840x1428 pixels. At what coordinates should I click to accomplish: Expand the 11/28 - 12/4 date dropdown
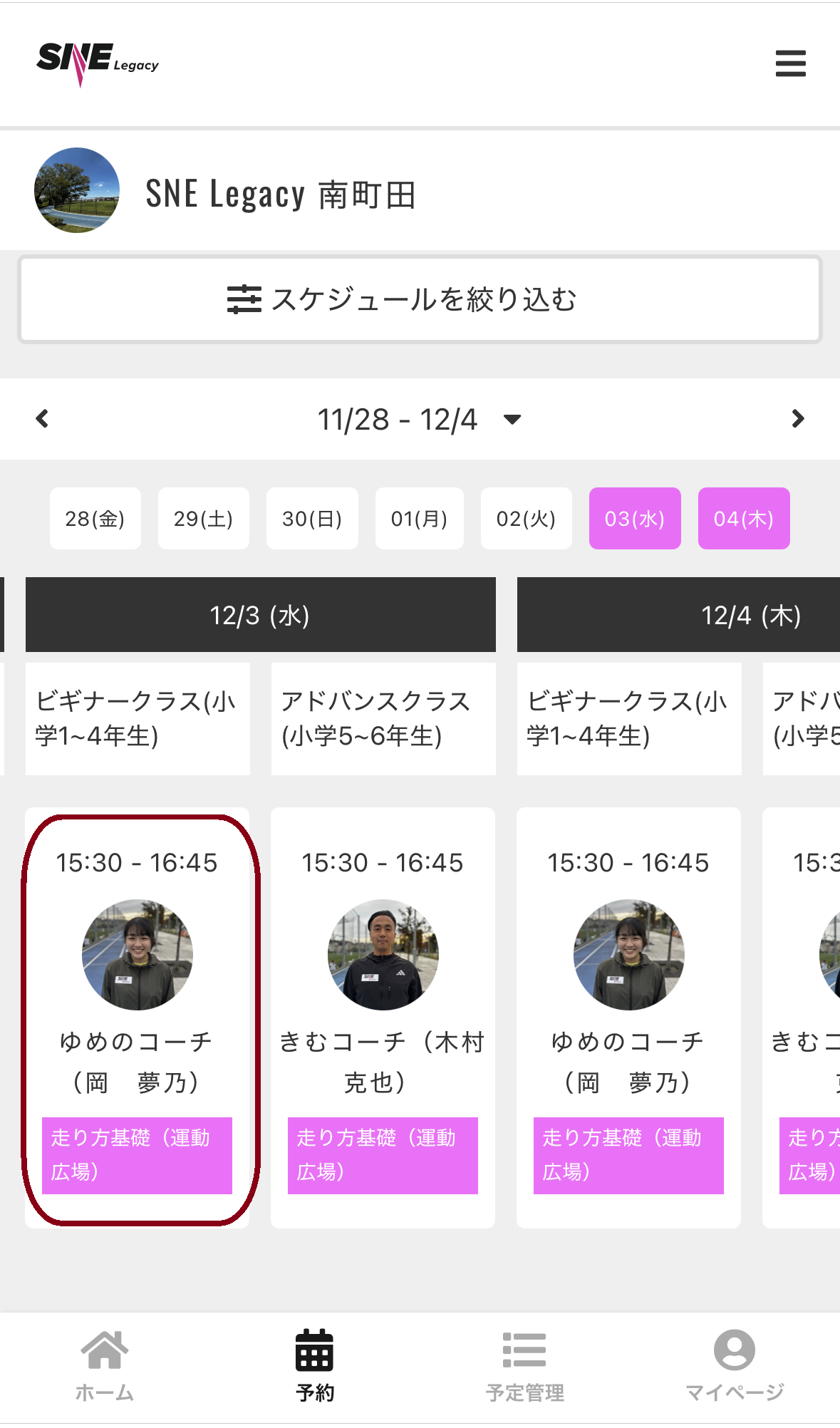[x=419, y=419]
